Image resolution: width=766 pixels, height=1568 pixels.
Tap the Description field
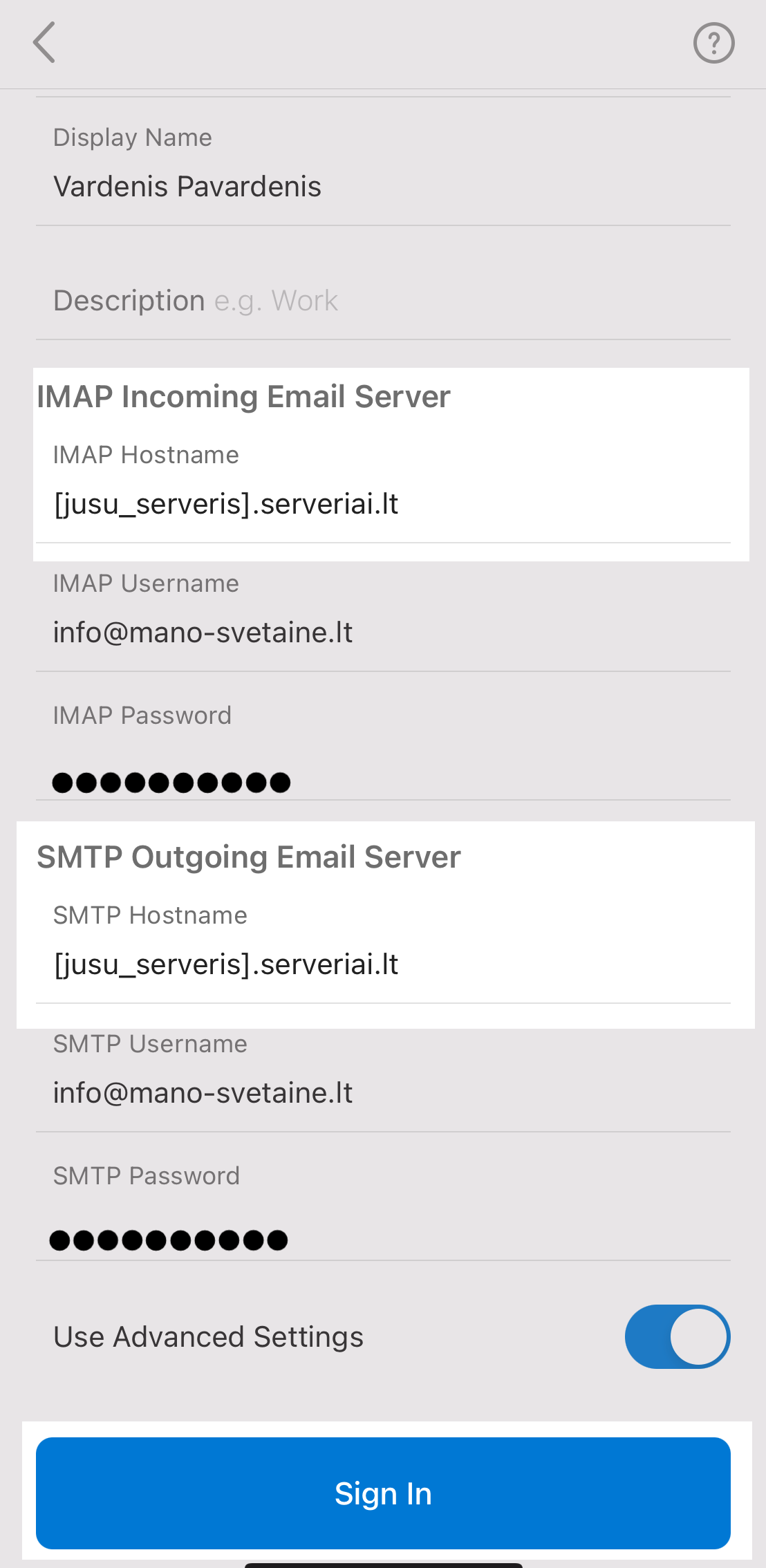point(383,301)
